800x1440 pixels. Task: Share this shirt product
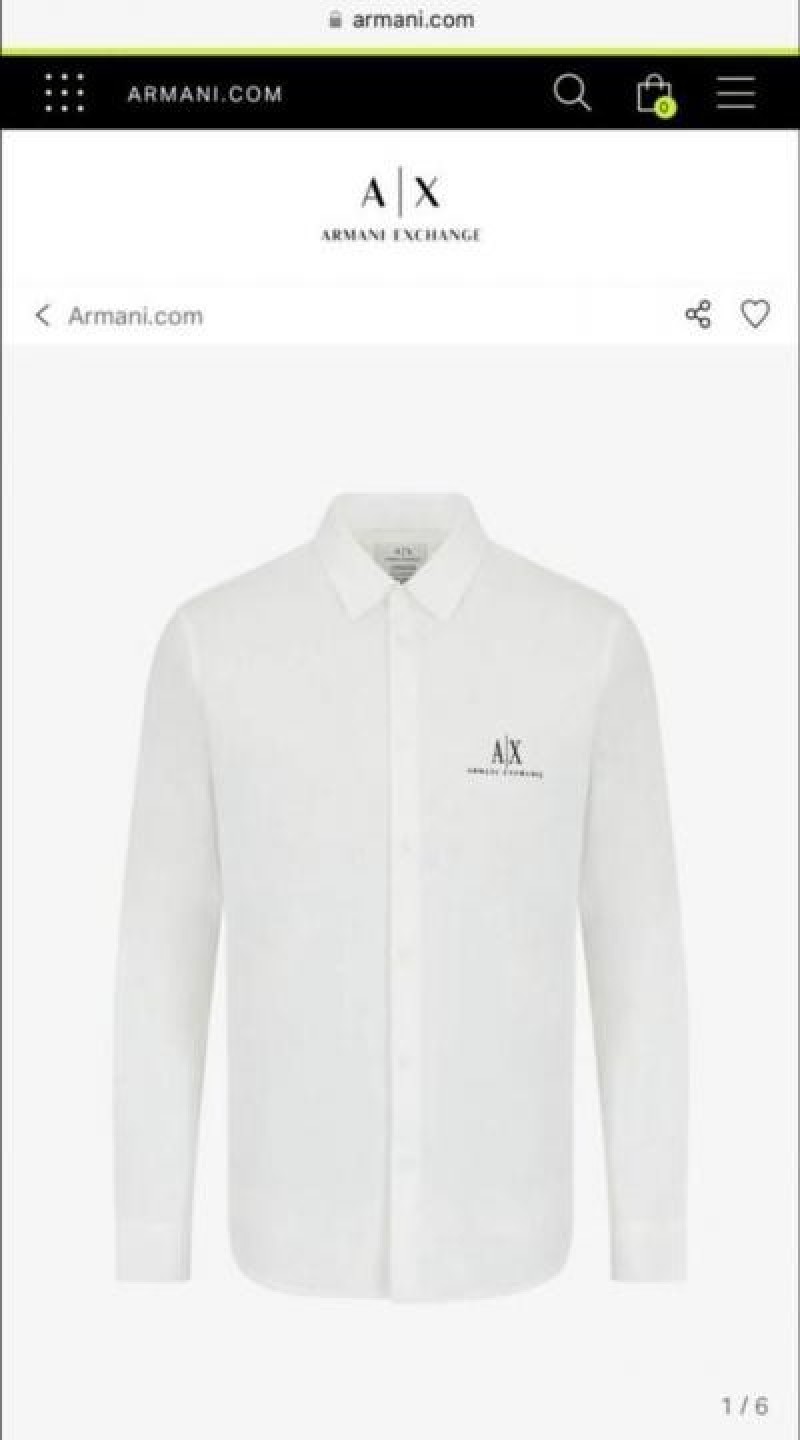698,314
